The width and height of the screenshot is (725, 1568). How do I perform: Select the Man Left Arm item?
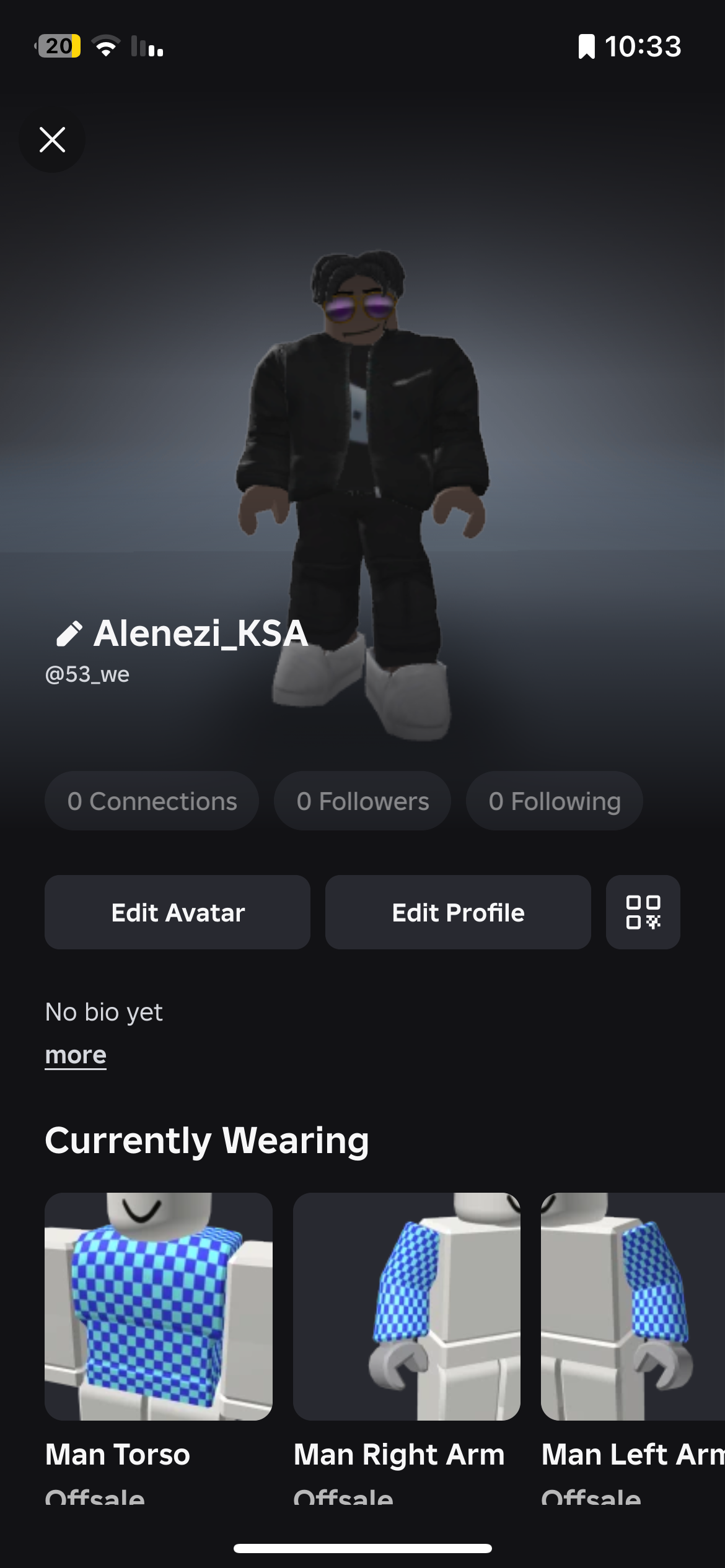click(632, 1307)
